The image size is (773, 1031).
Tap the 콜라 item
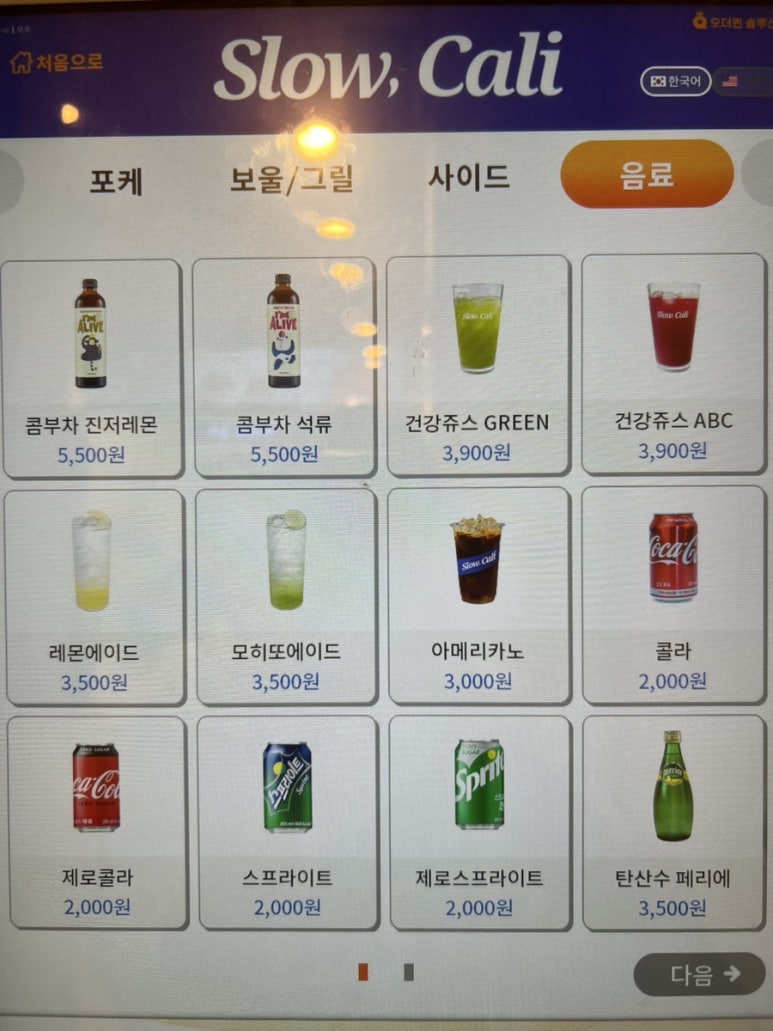(x=673, y=594)
